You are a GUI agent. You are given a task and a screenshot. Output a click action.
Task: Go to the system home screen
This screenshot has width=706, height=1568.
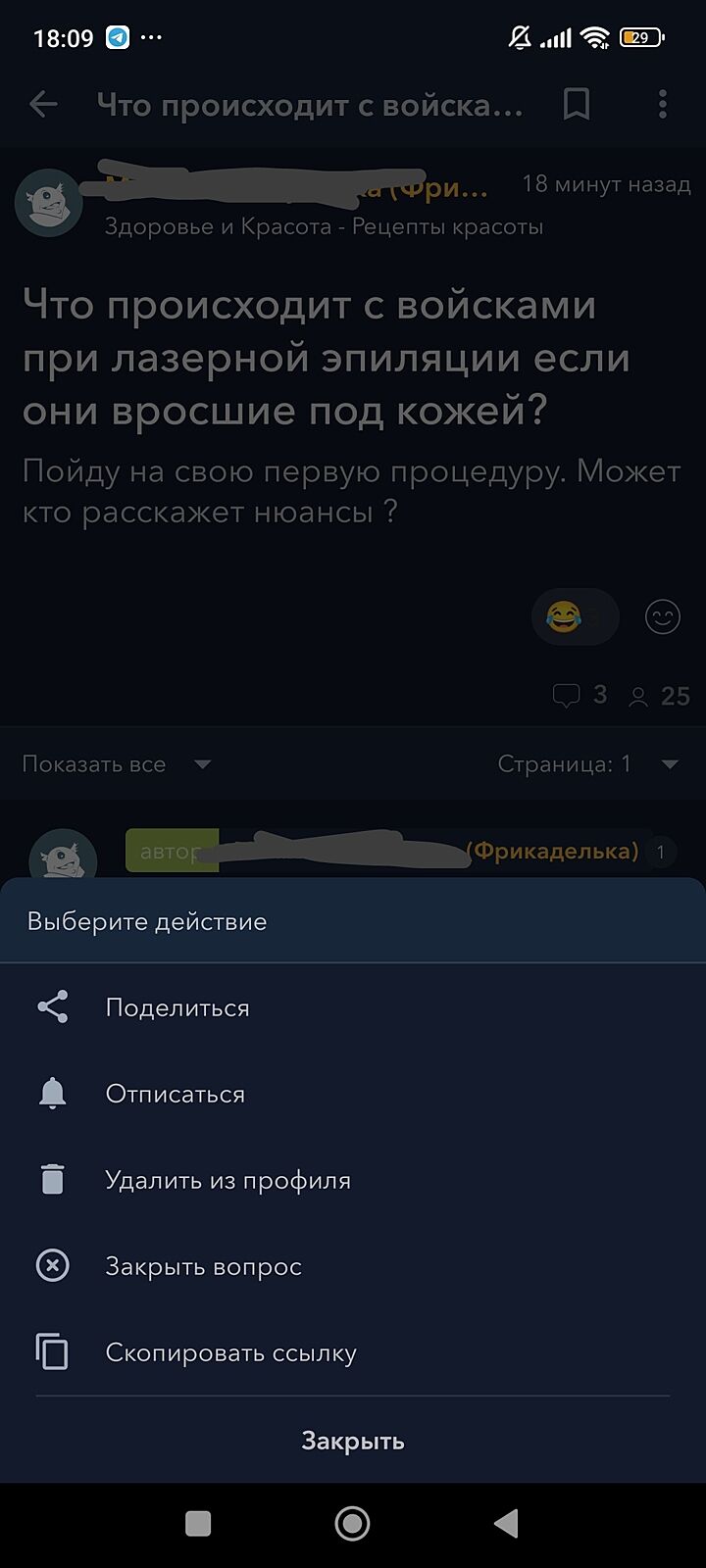pyautogui.click(x=352, y=1523)
